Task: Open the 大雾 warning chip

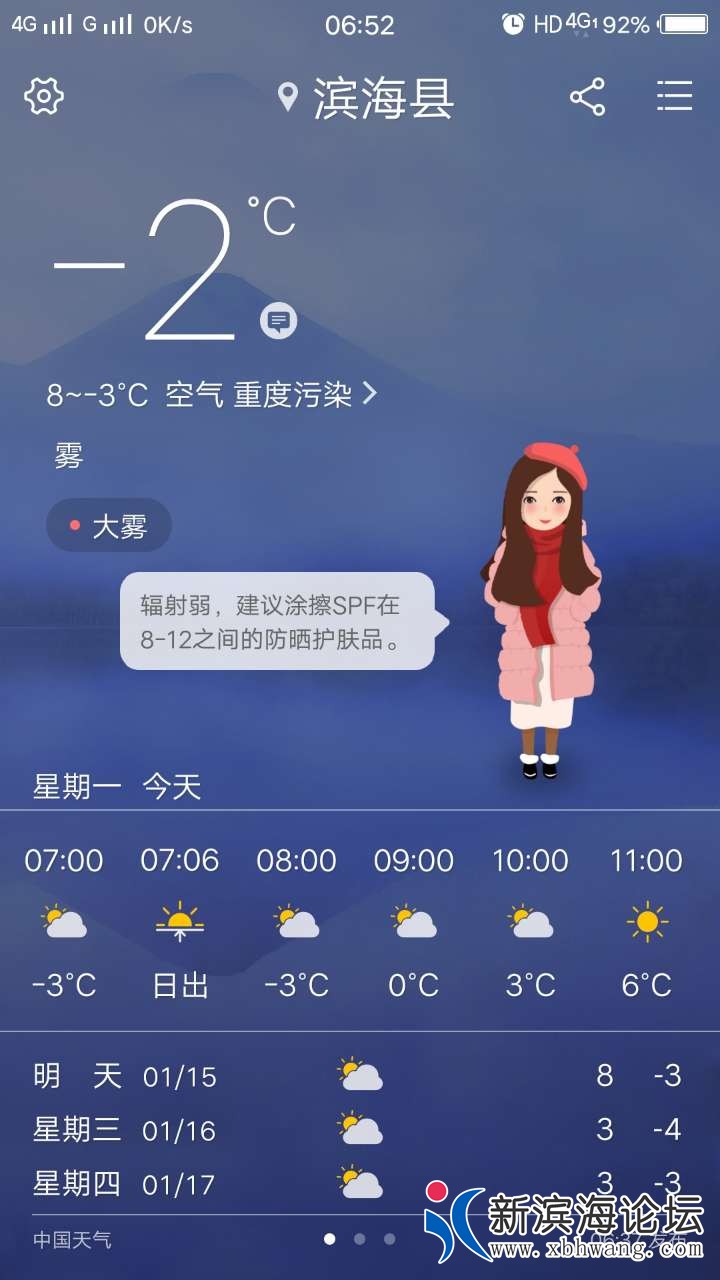Action: [x=109, y=525]
